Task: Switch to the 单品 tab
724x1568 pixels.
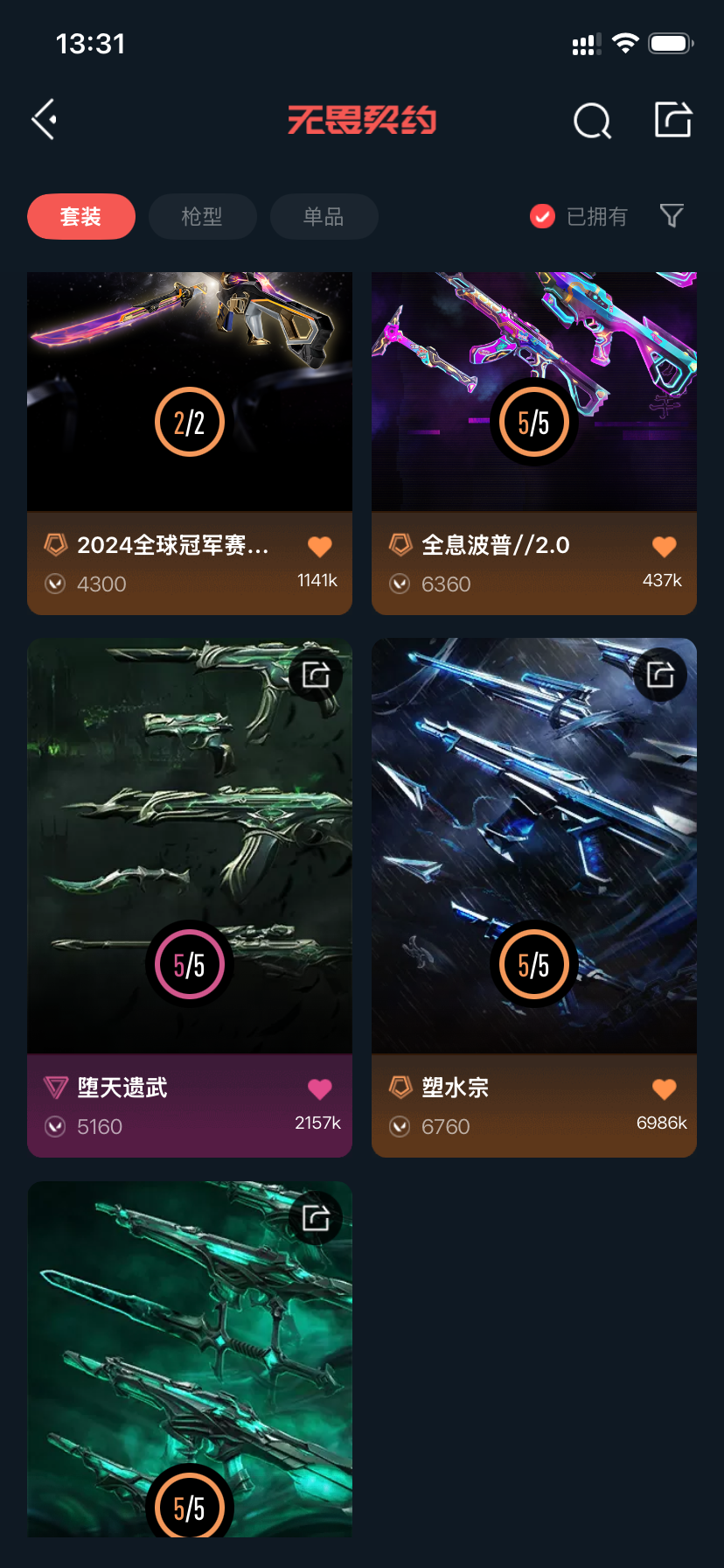Action: tap(324, 216)
